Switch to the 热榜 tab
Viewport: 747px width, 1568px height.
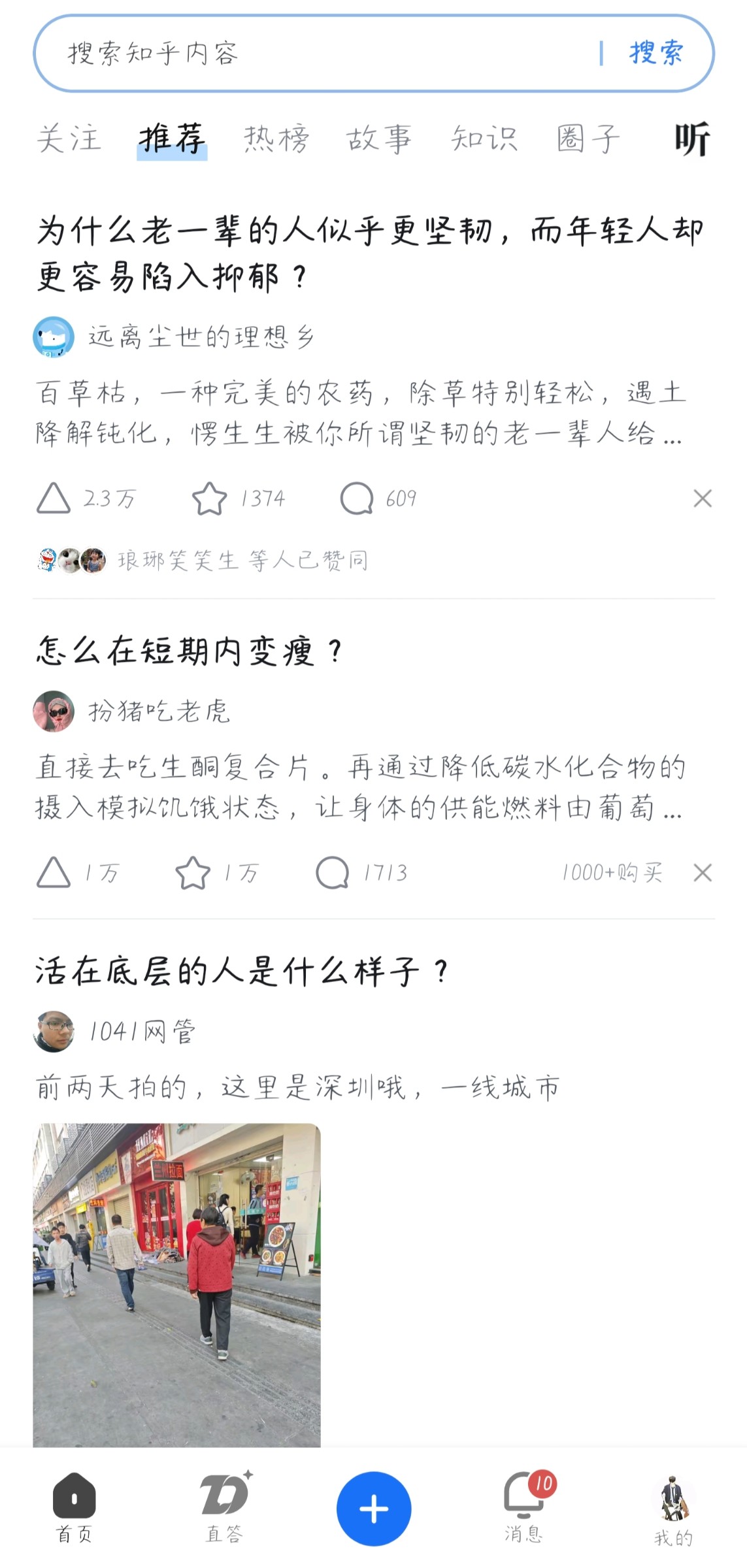pyautogui.click(x=276, y=139)
